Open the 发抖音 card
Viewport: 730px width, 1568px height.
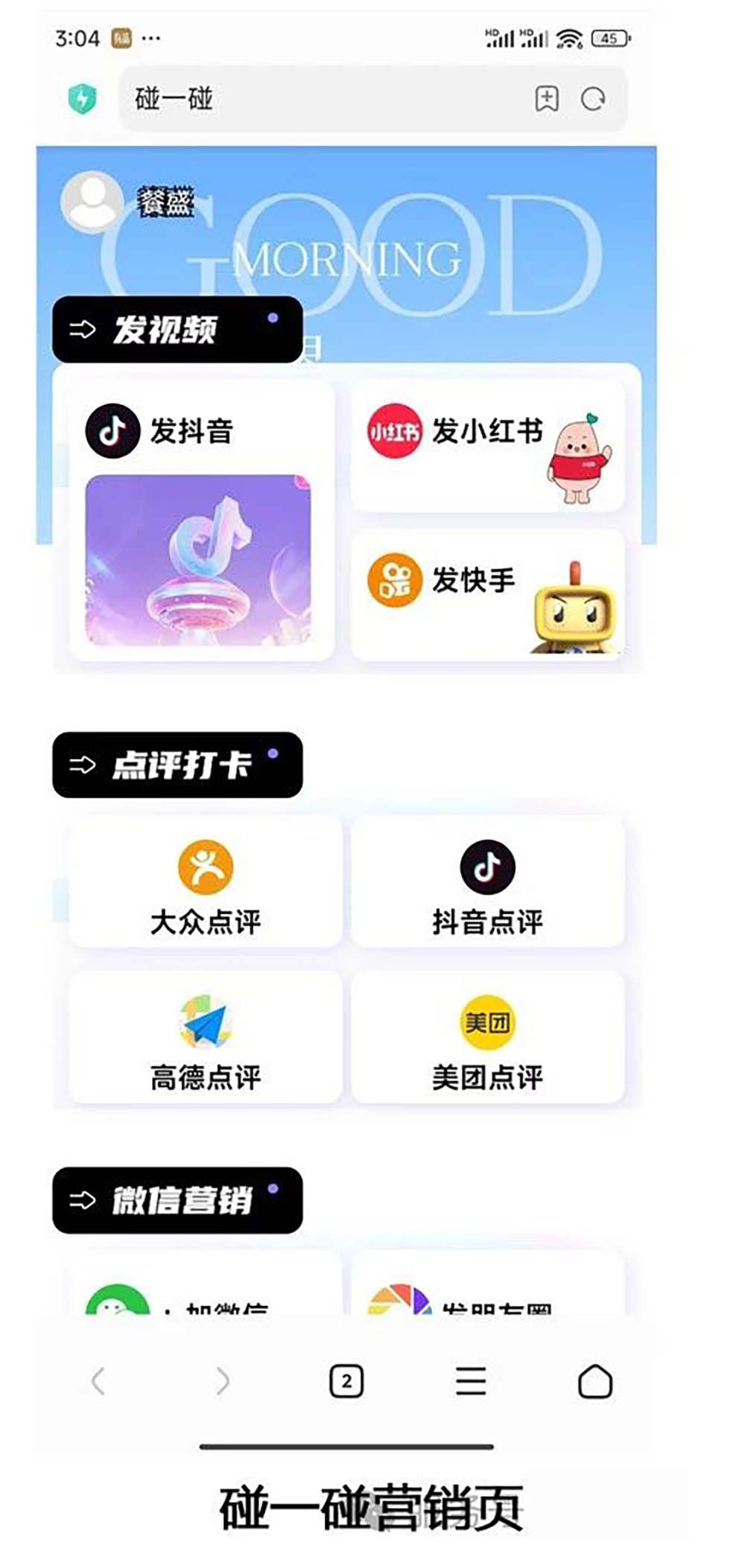click(x=201, y=521)
